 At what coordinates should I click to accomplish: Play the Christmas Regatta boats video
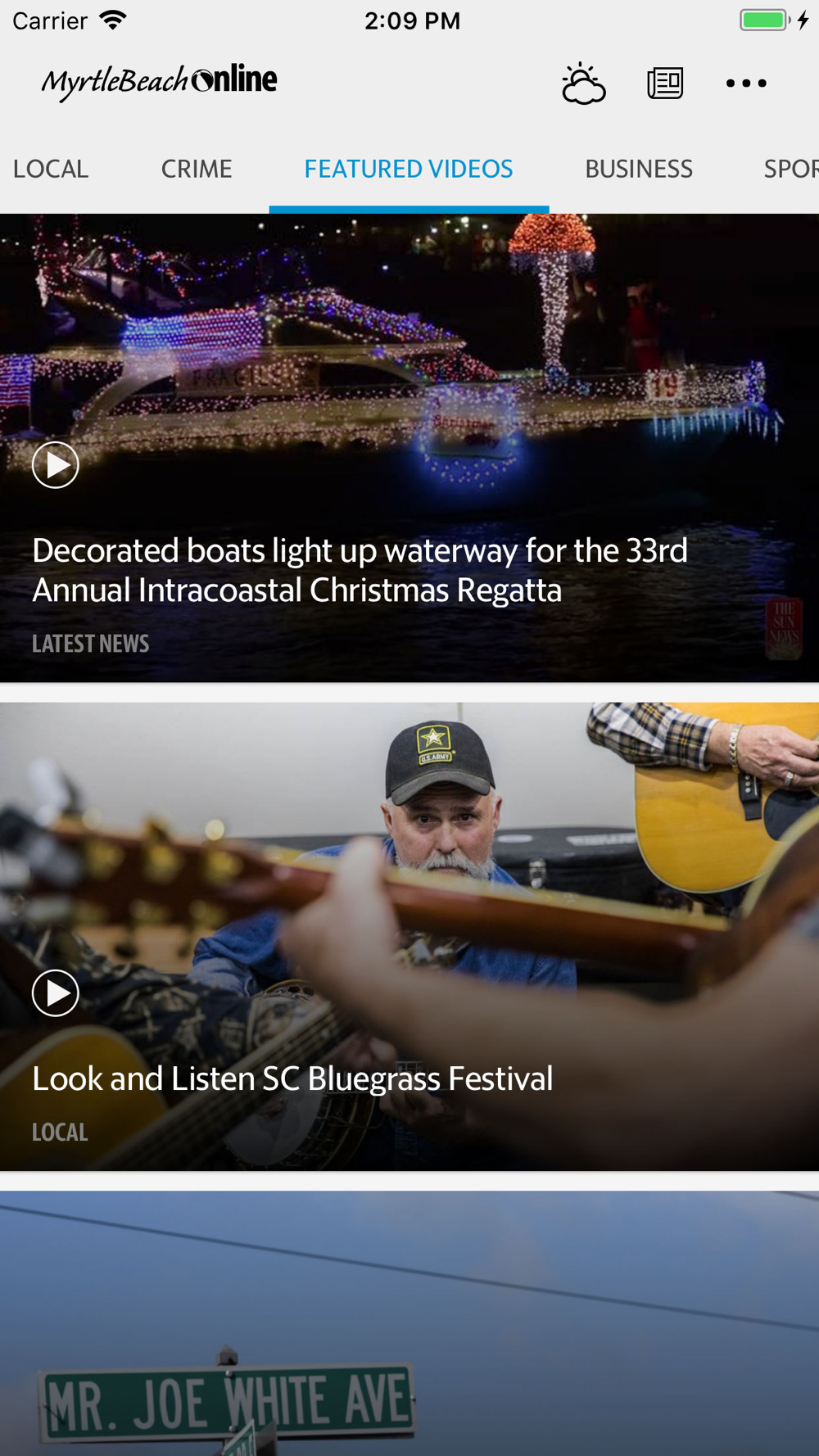click(56, 465)
